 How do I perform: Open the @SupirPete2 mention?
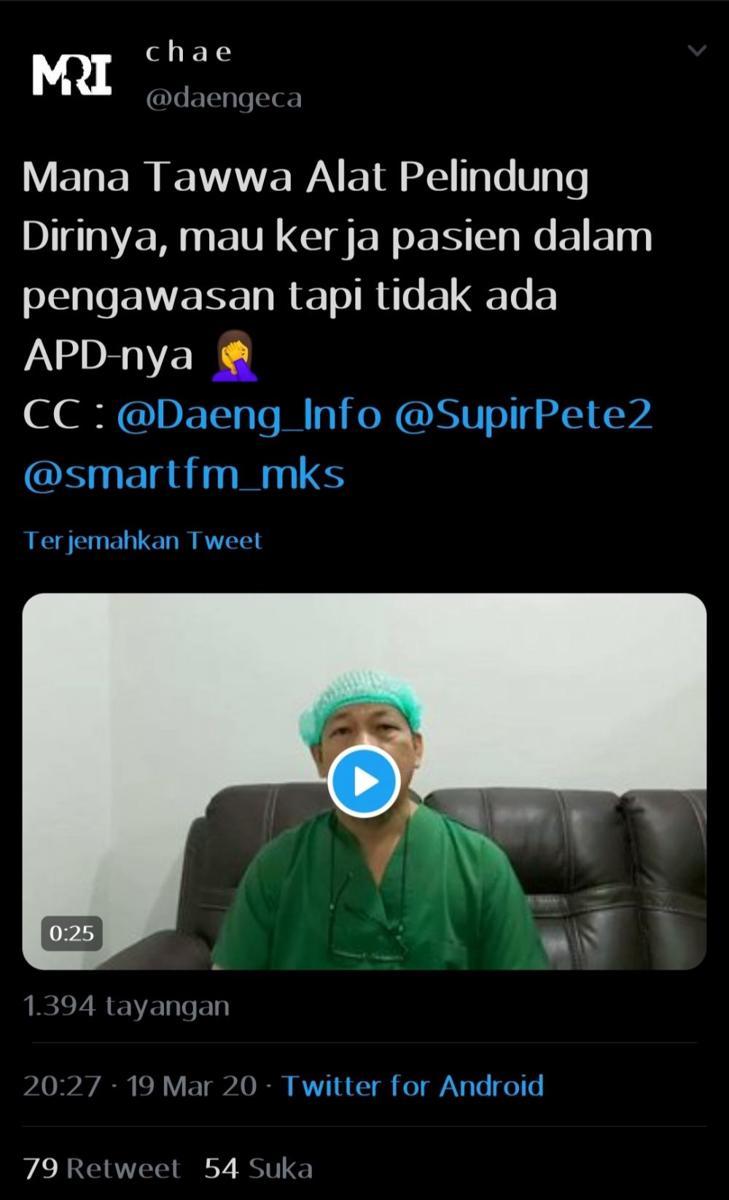(x=524, y=414)
